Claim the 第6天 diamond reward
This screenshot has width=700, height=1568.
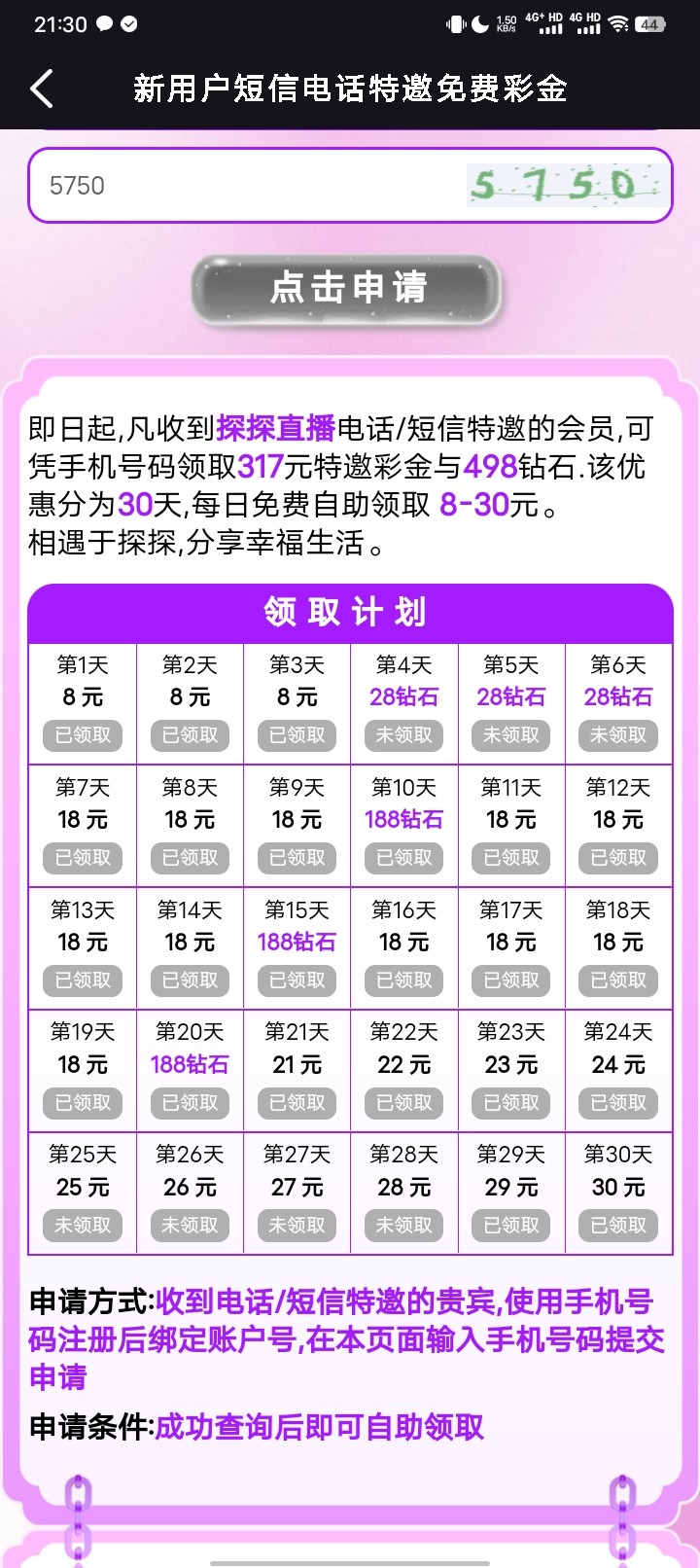(617, 735)
